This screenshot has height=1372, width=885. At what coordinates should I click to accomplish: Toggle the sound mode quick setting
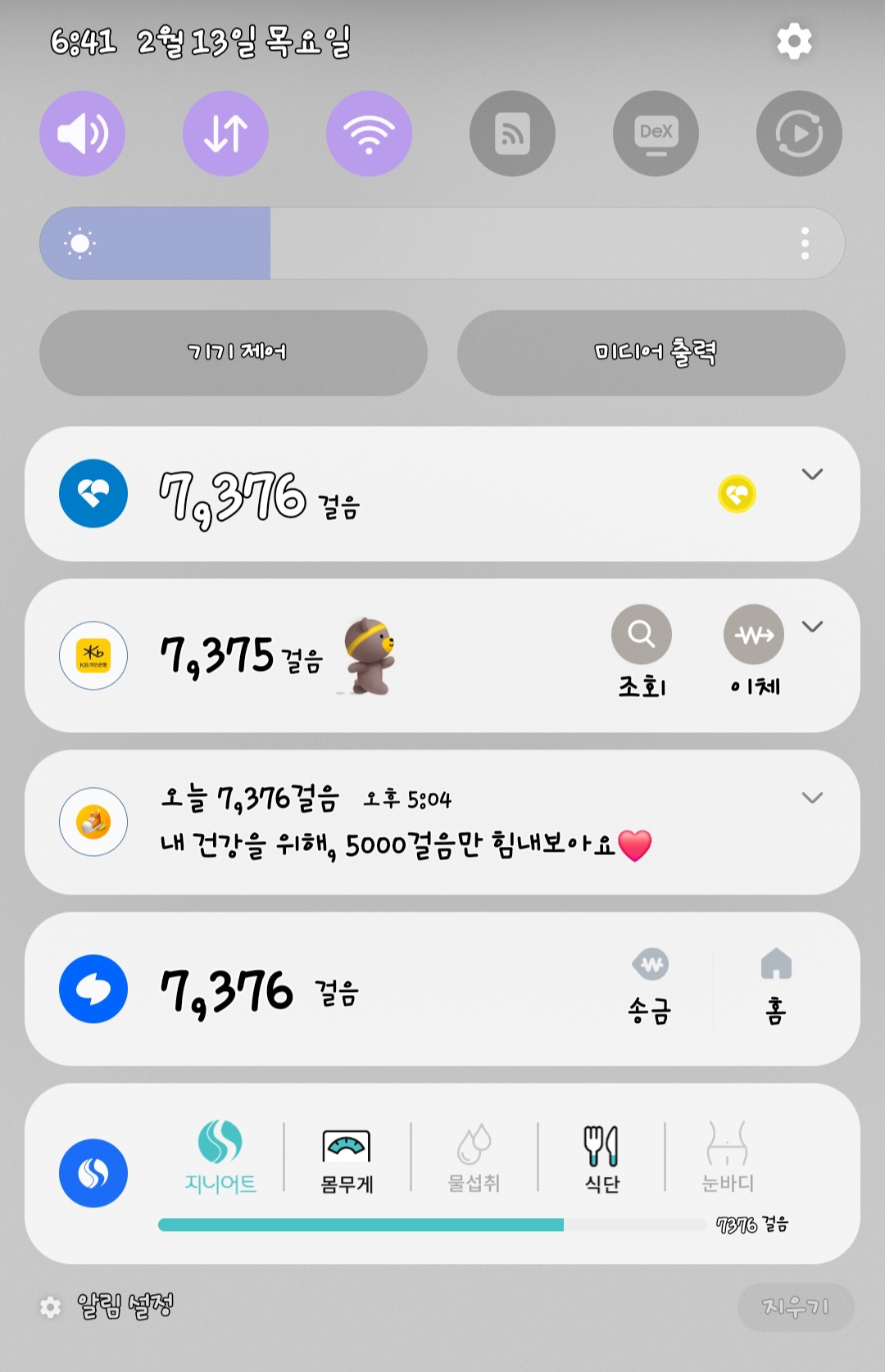[82, 134]
